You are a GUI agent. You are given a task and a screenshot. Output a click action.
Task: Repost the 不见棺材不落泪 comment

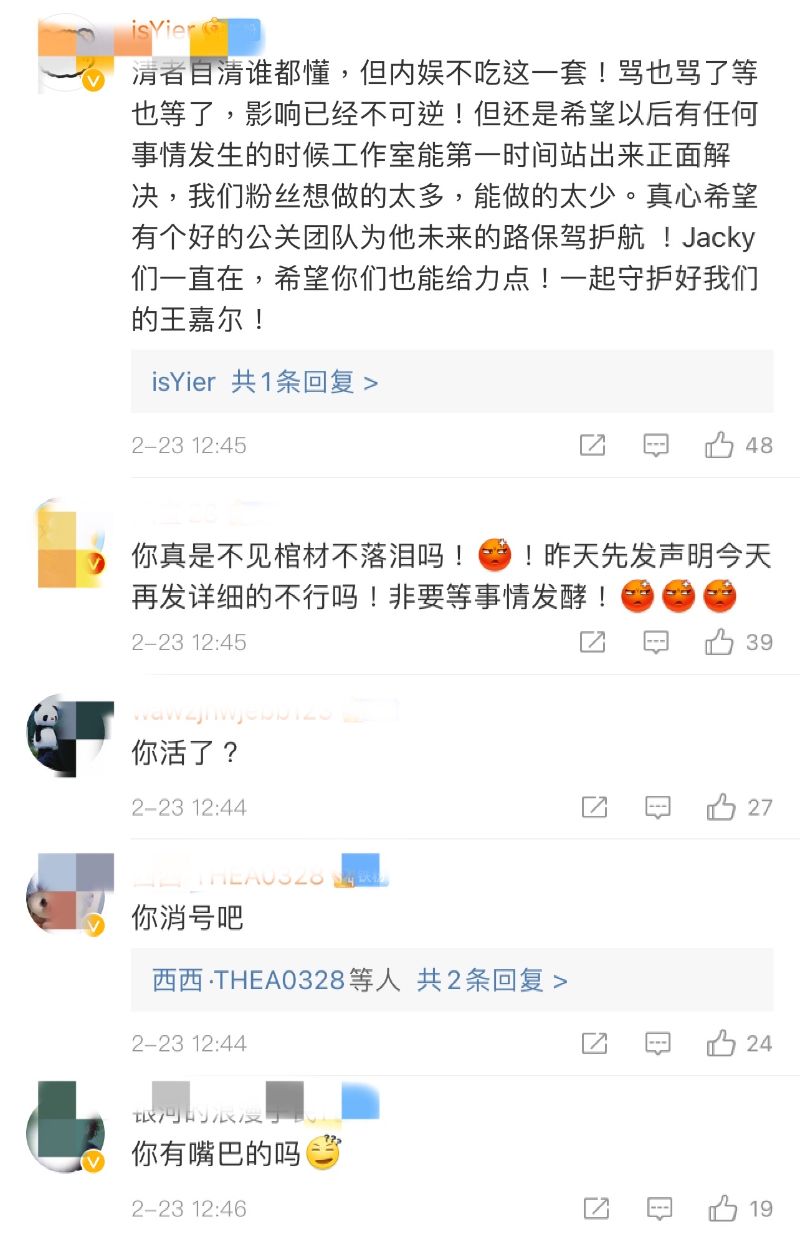[593, 642]
